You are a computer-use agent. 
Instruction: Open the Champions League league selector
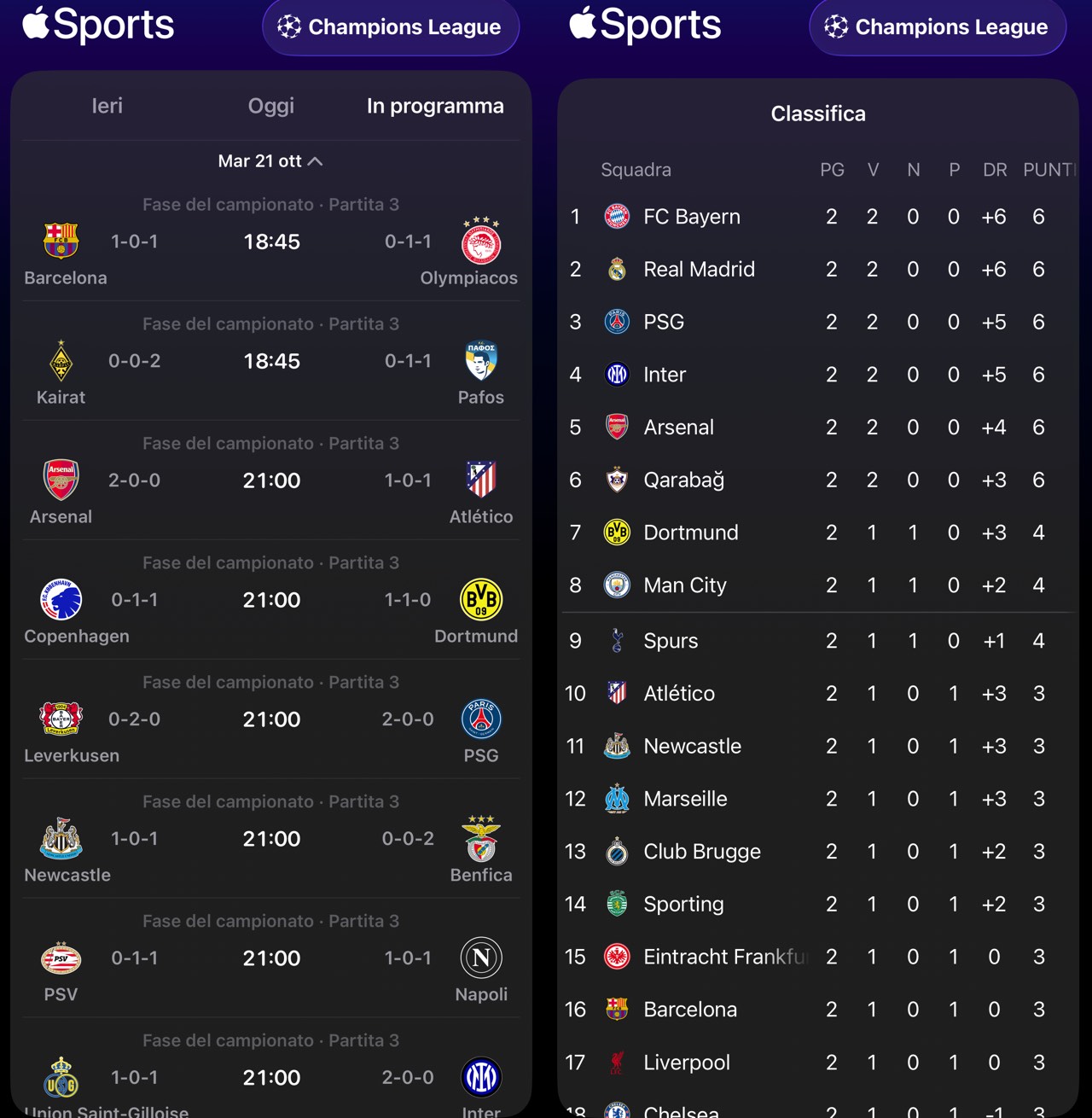(x=390, y=26)
